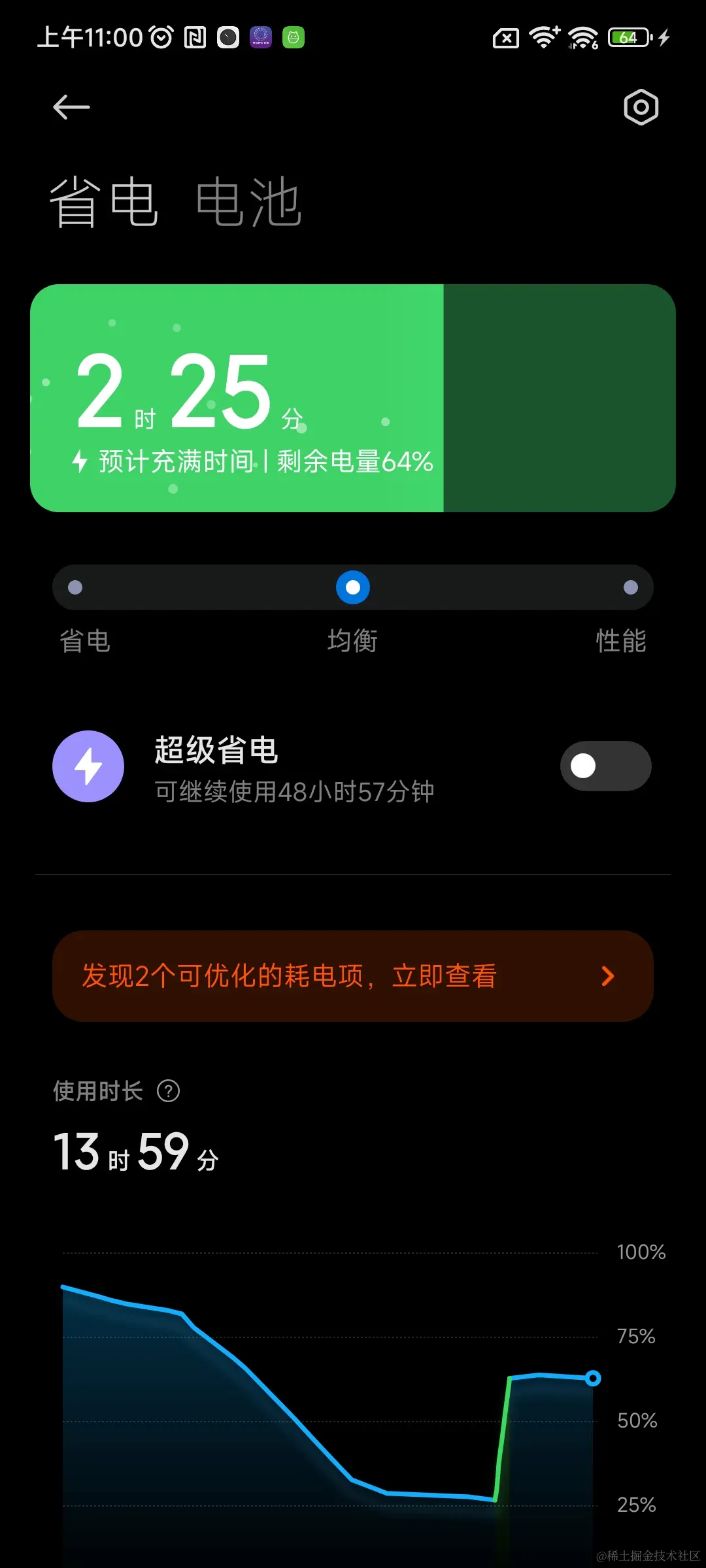
Task: Tap the charging lightning icon on green card
Action: coord(80,461)
